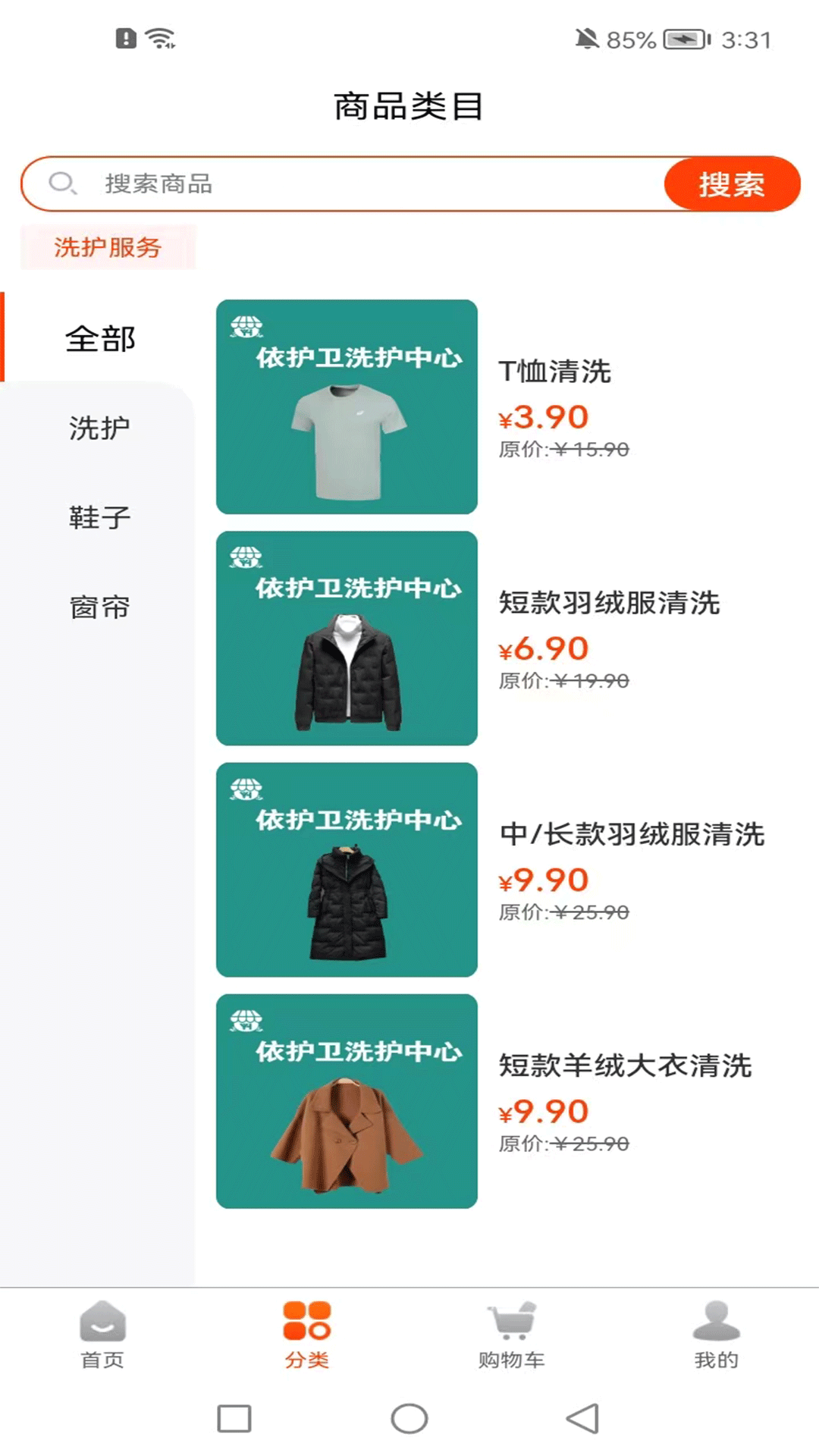The image size is (819, 1456).
Task: Switch to the 洗护 category
Action: coord(99,428)
